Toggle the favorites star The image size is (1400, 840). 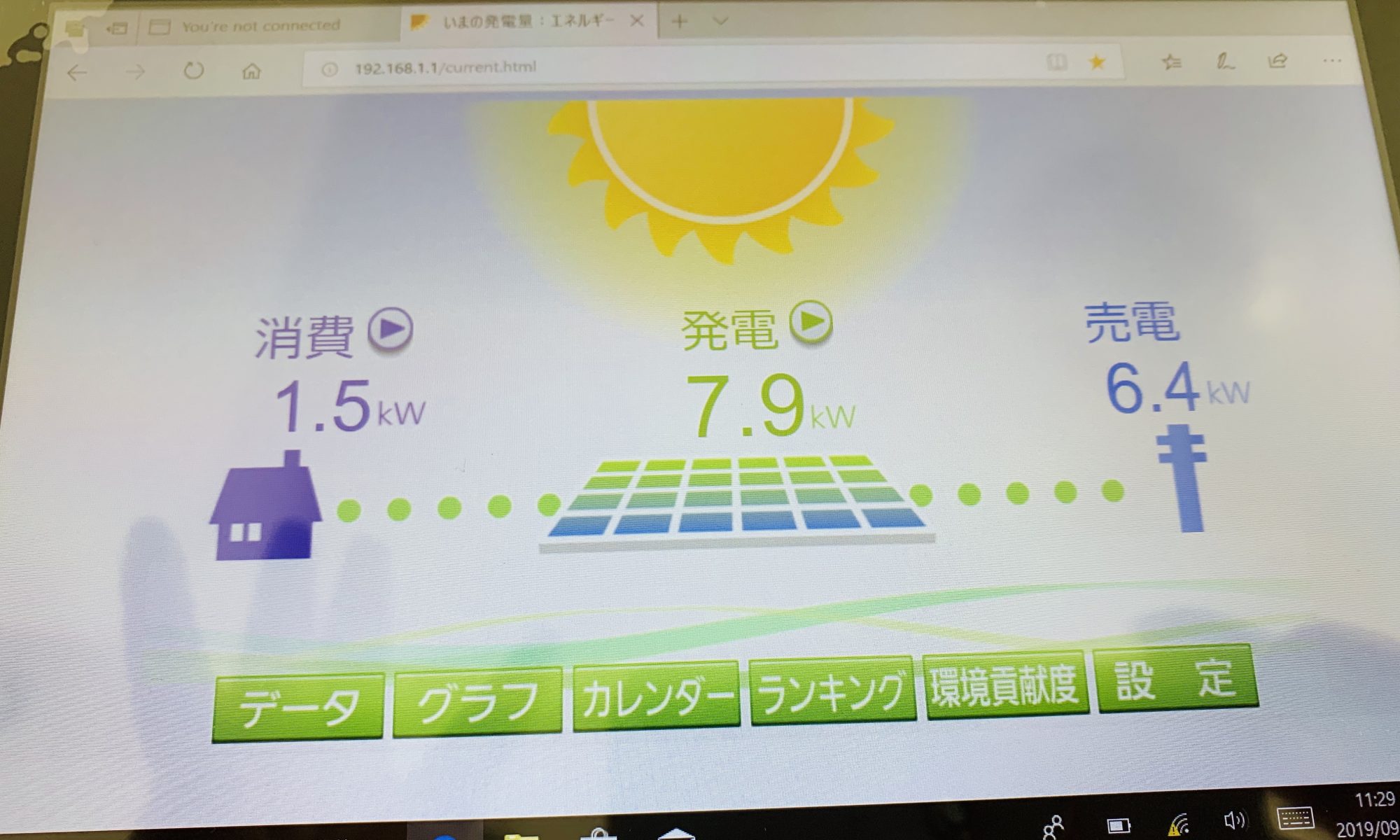[x=1096, y=63]
